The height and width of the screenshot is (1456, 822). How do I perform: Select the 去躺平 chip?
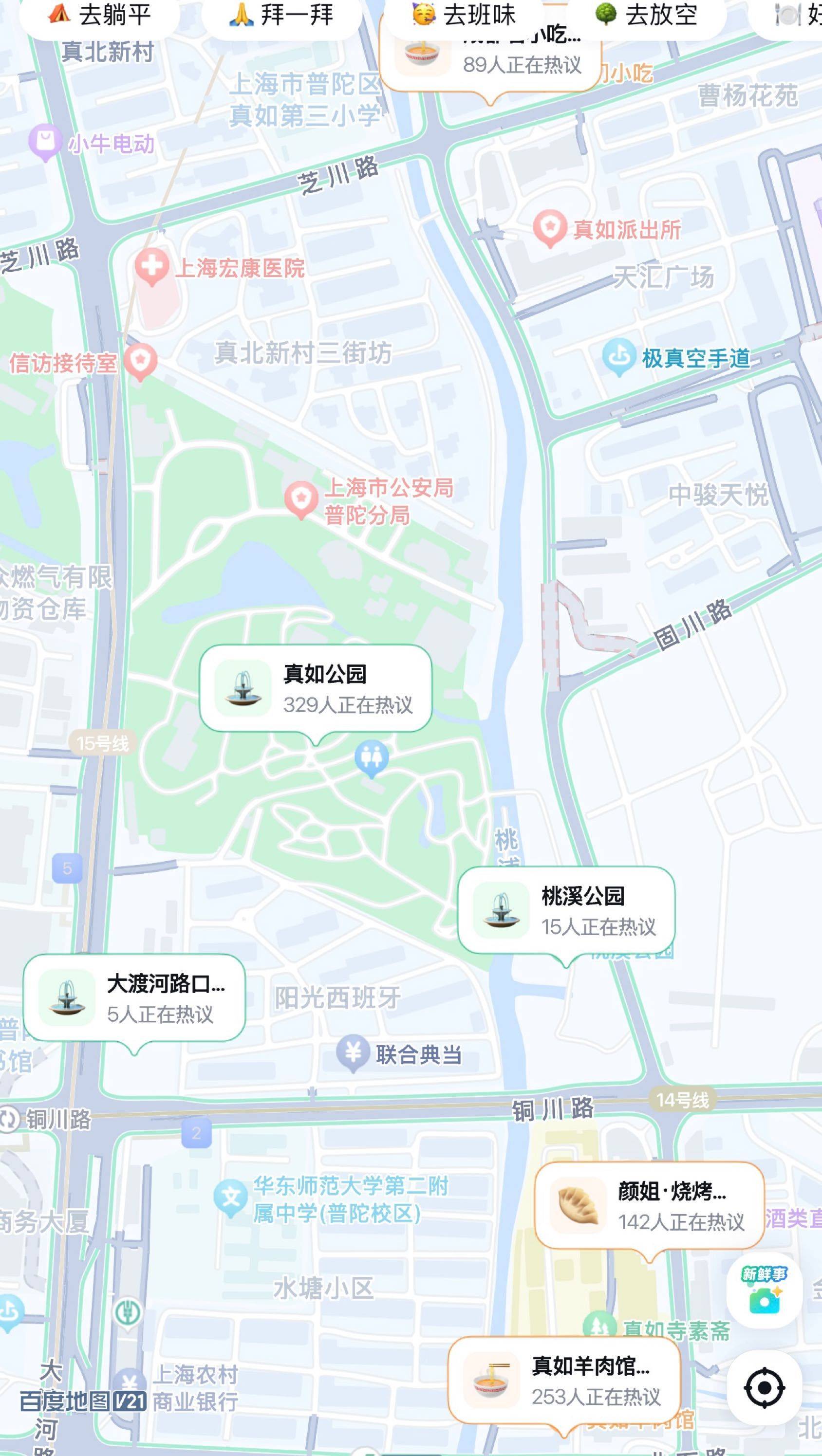pyautogui.click(x=99, y=15)
